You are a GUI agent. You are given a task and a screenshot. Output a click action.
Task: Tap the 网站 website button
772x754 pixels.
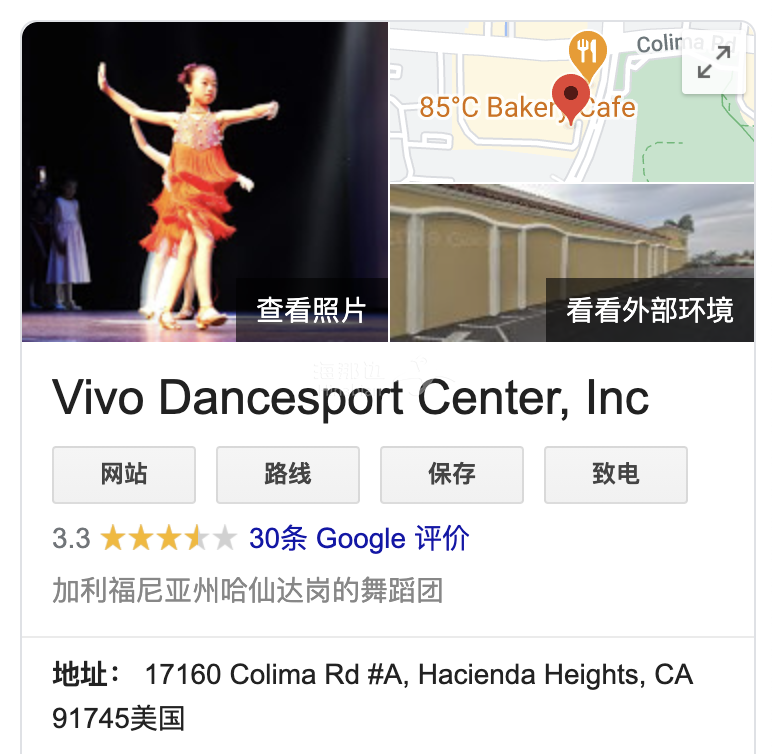click(x=124, y=474)
